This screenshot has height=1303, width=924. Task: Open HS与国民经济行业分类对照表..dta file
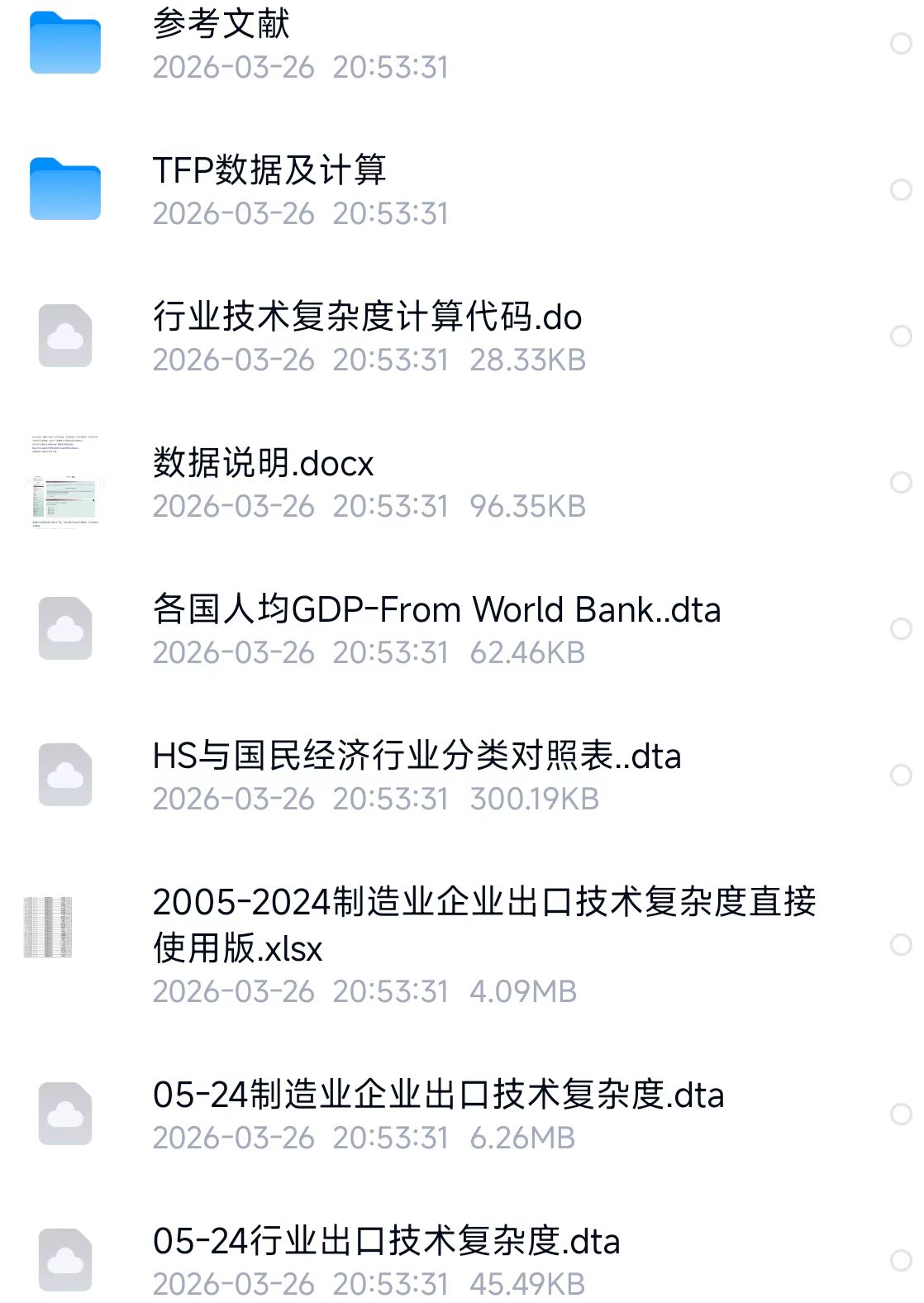pyautogui.click(x=417, y=757)
